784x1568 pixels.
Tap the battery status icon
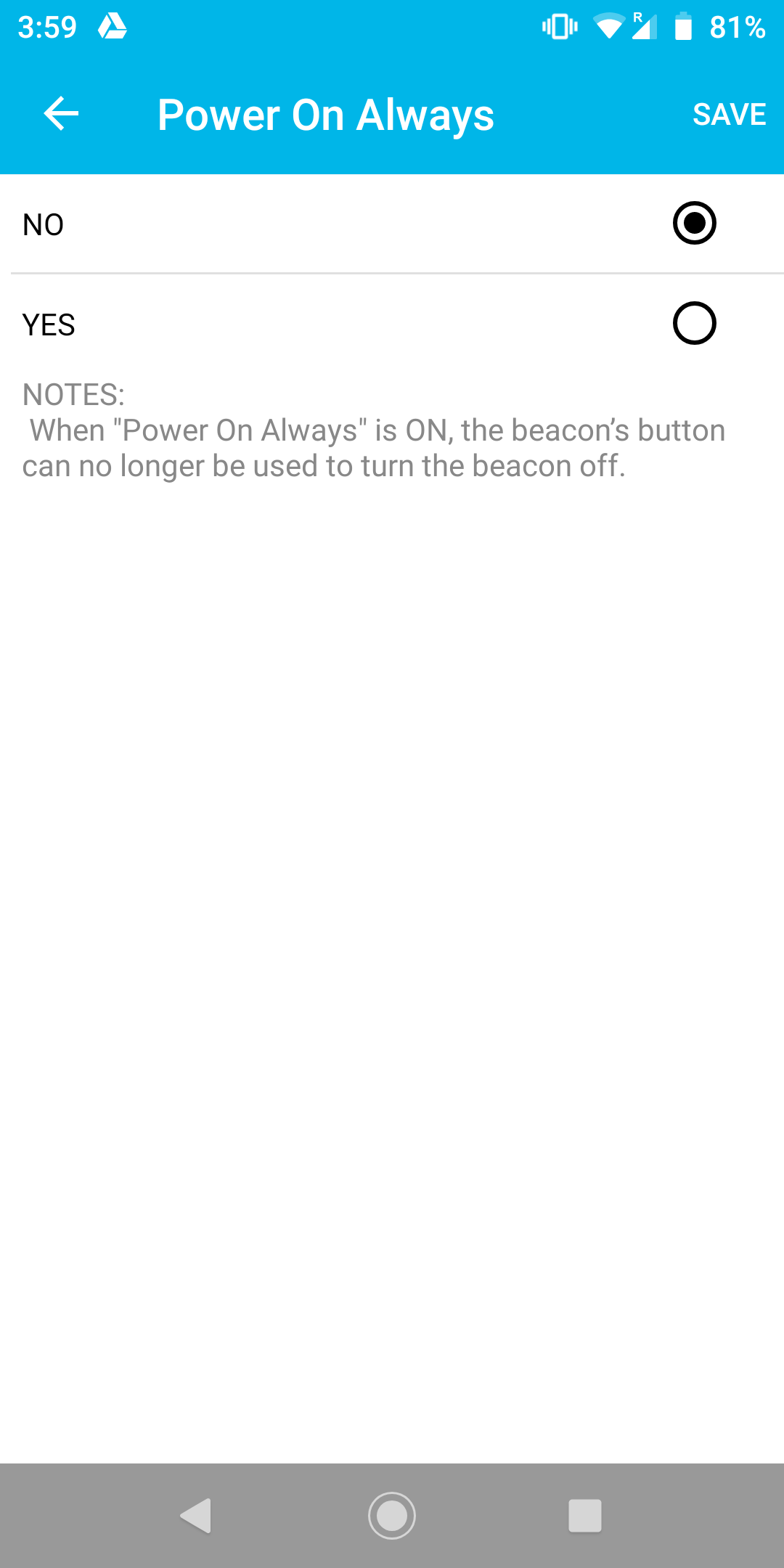click(683, 27)
